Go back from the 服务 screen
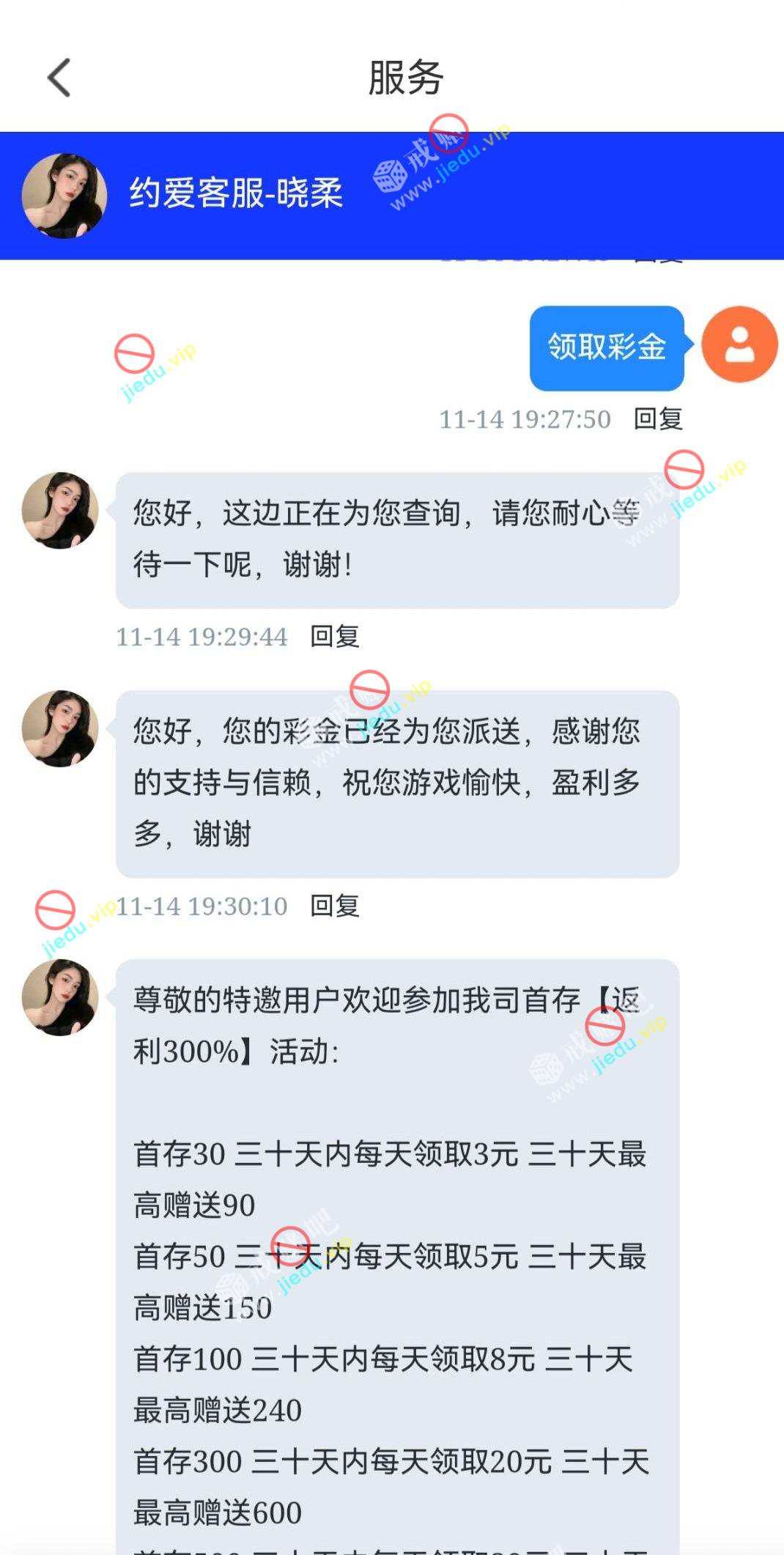Image resolution: width=784 pixels, height=1555 pixels. pos(59,78)
